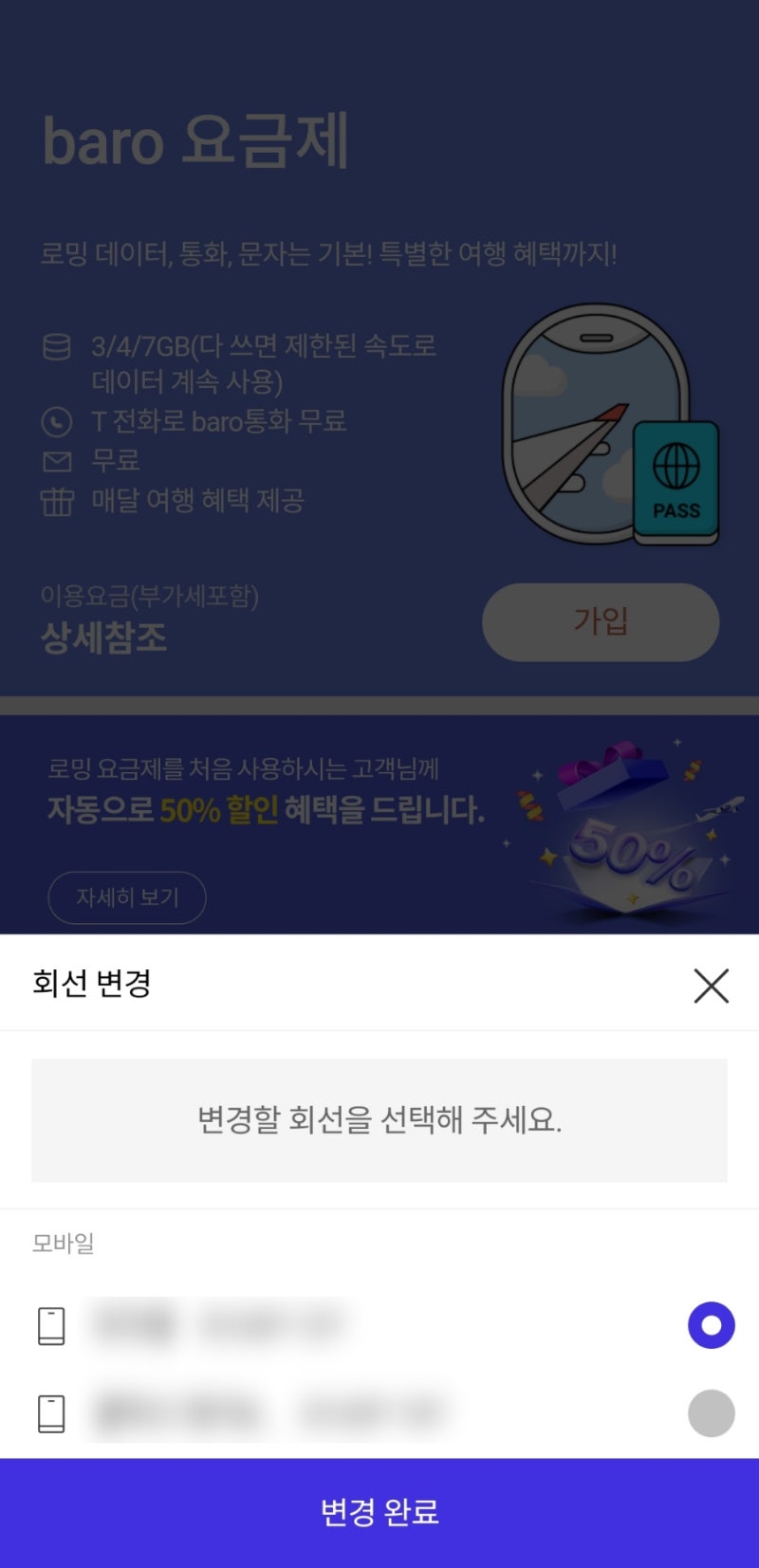Open the 상세참조 pricing details
Screen dimensions: 759x1568
[x=104, y=637]
